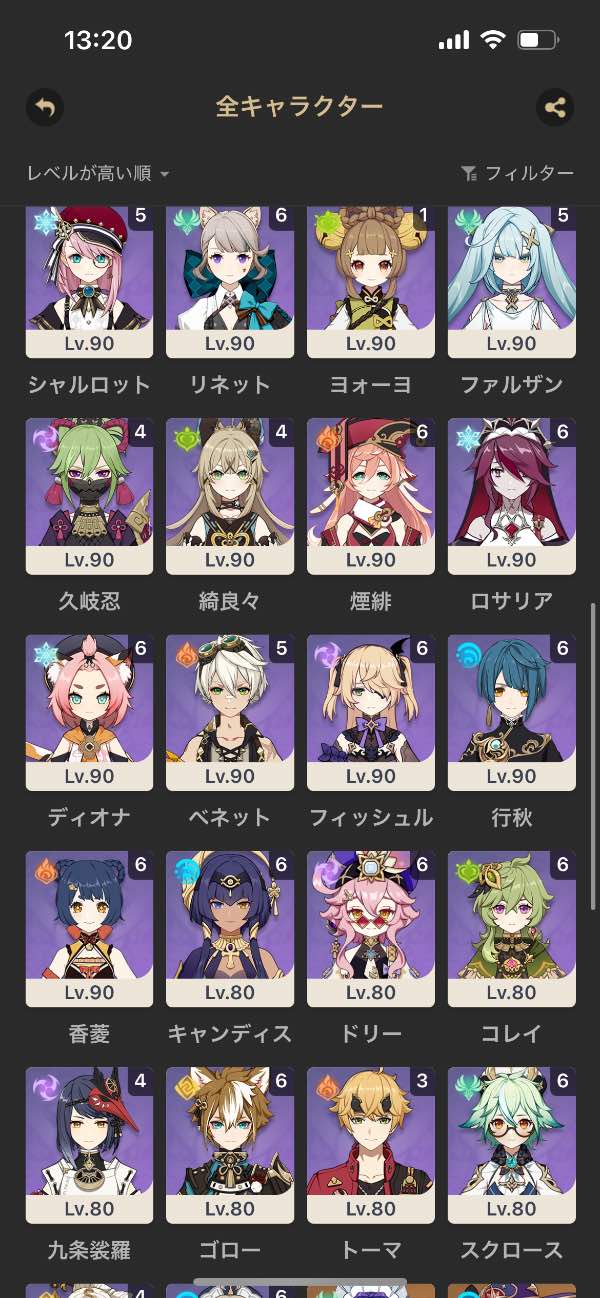This screenshot has height=1298, width=600.
Task: Open the 行秋 character card
Action: click(x=512, y=712)
